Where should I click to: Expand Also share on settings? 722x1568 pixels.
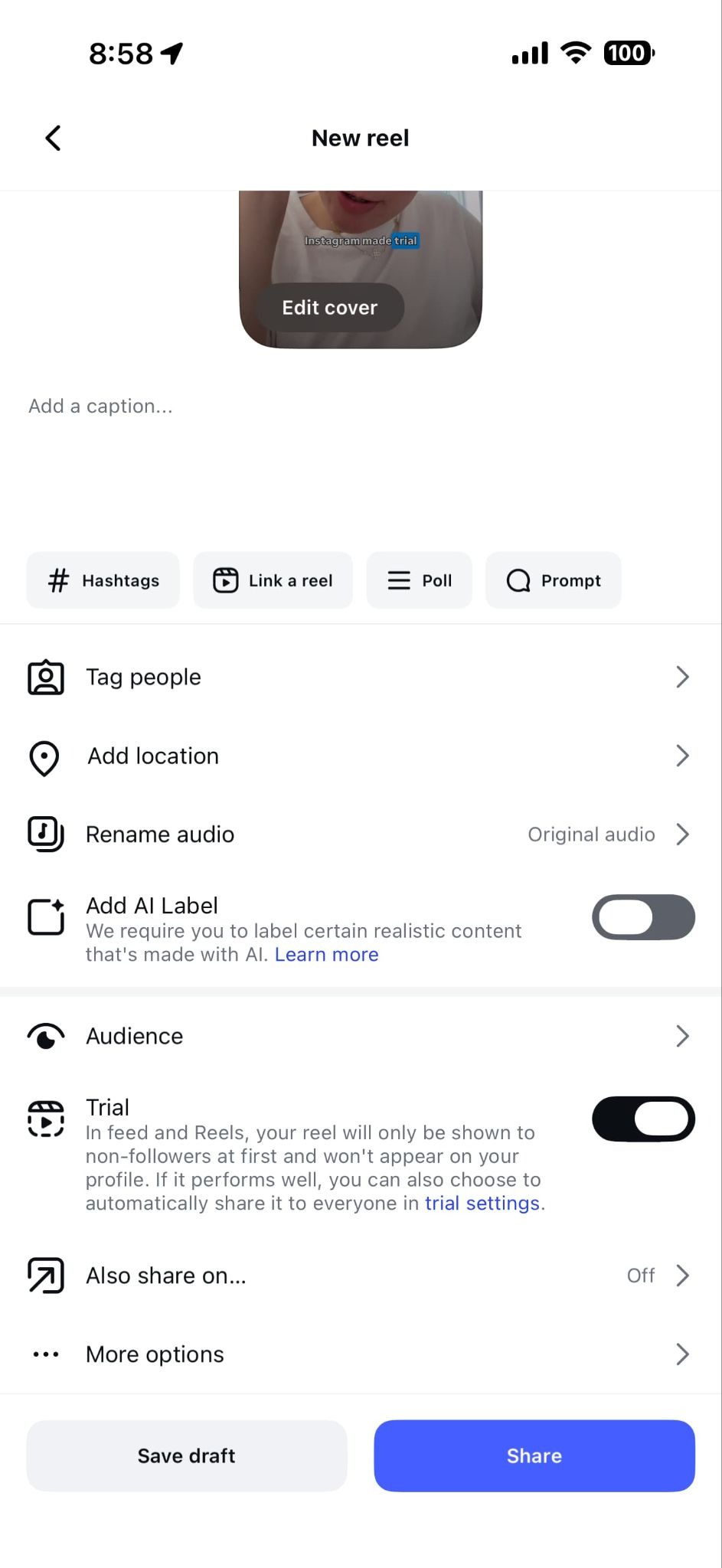point(682,1275)
